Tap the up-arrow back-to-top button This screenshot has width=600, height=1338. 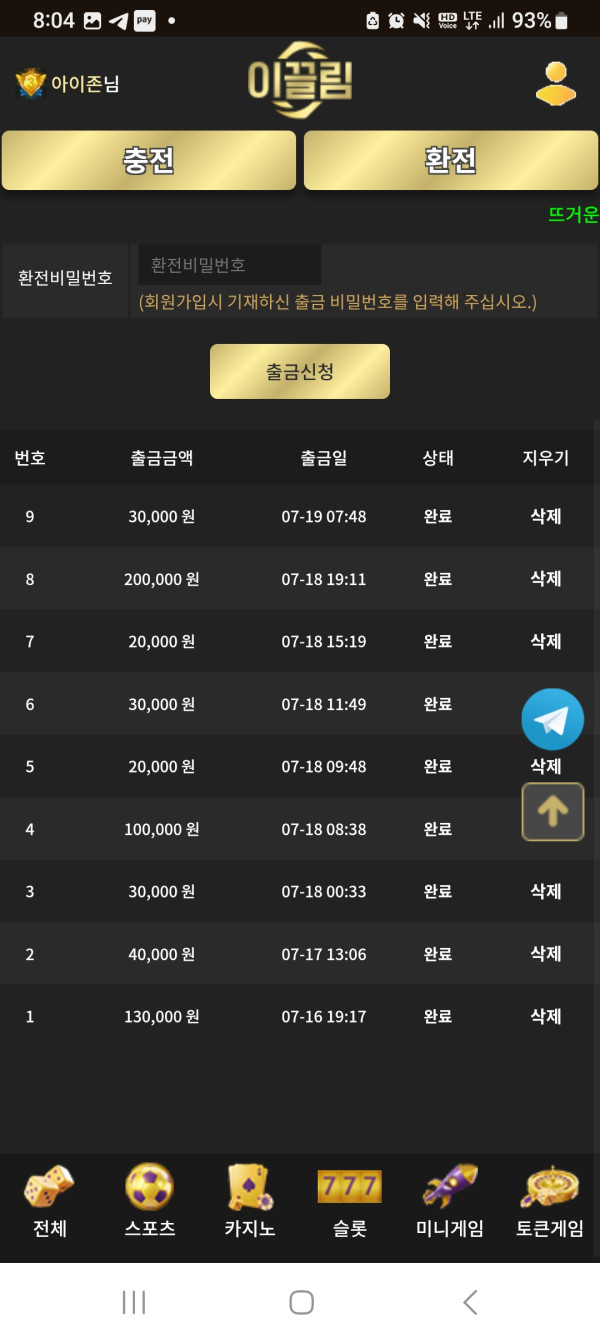point(552,811)
